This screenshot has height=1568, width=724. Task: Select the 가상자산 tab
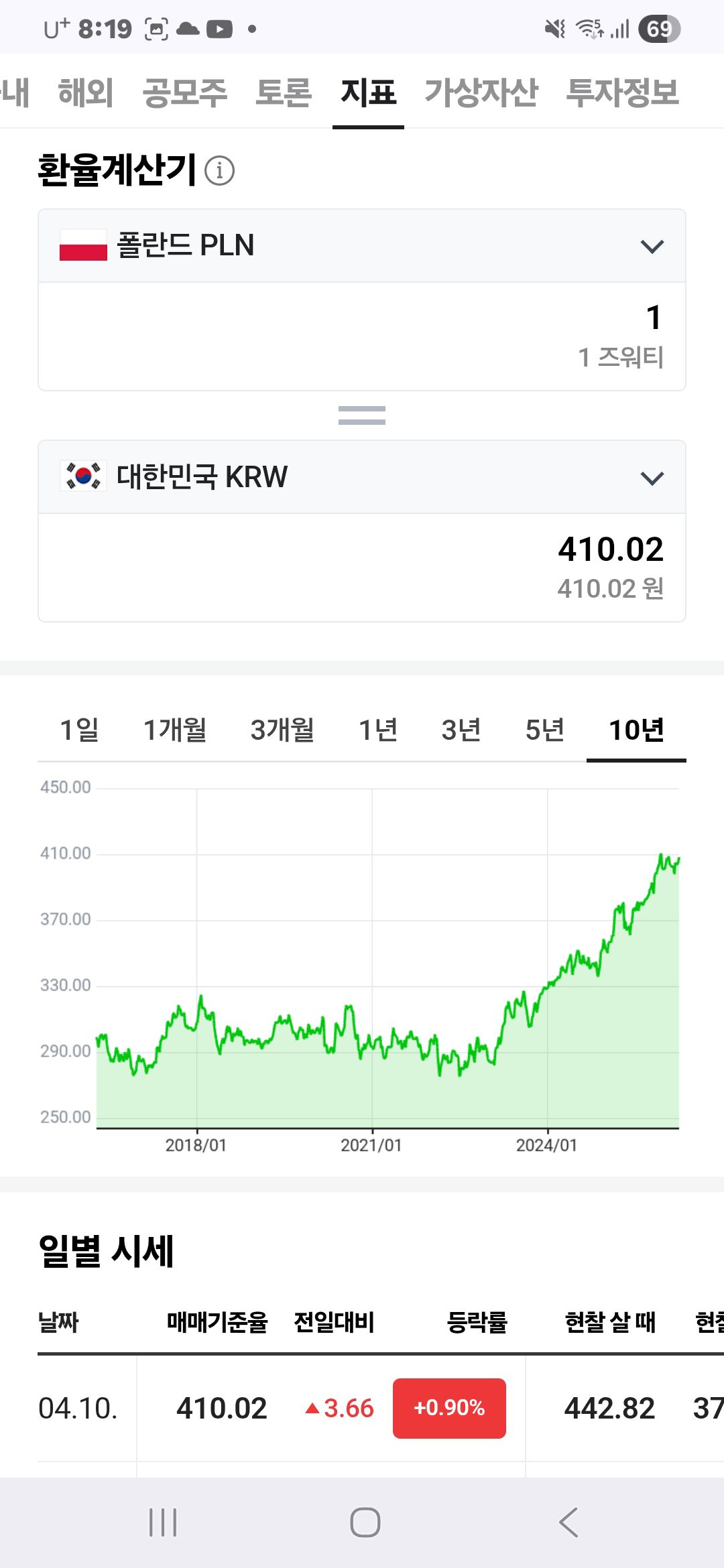point(481,92)
